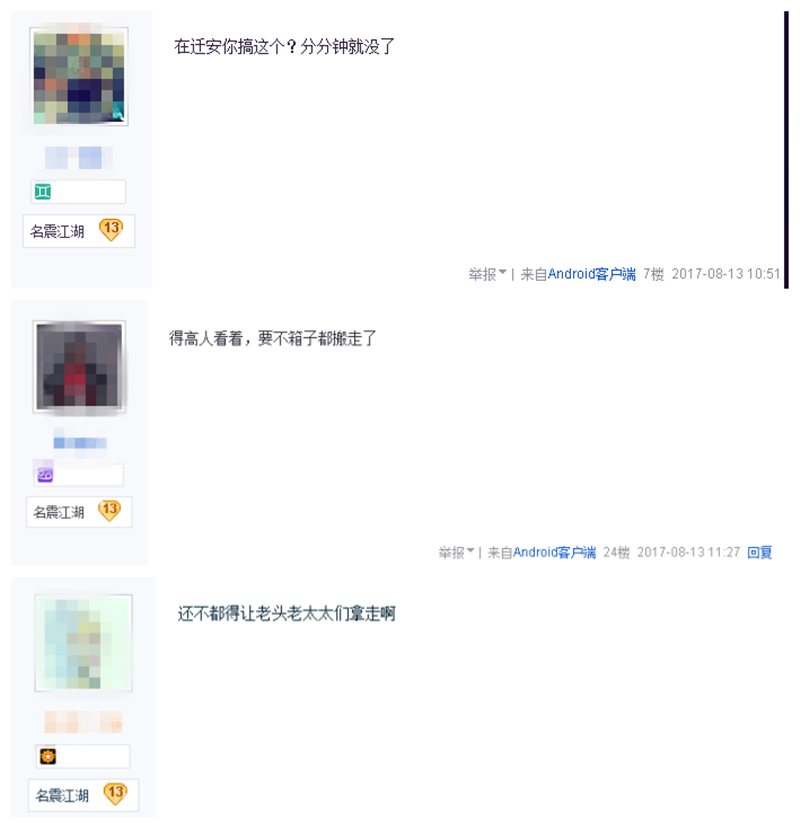This screenshot has height=829, width=800.
Task: Tap the 名震江湖 level badge on the 24楼 post
Action: click(x=79, y=512)
